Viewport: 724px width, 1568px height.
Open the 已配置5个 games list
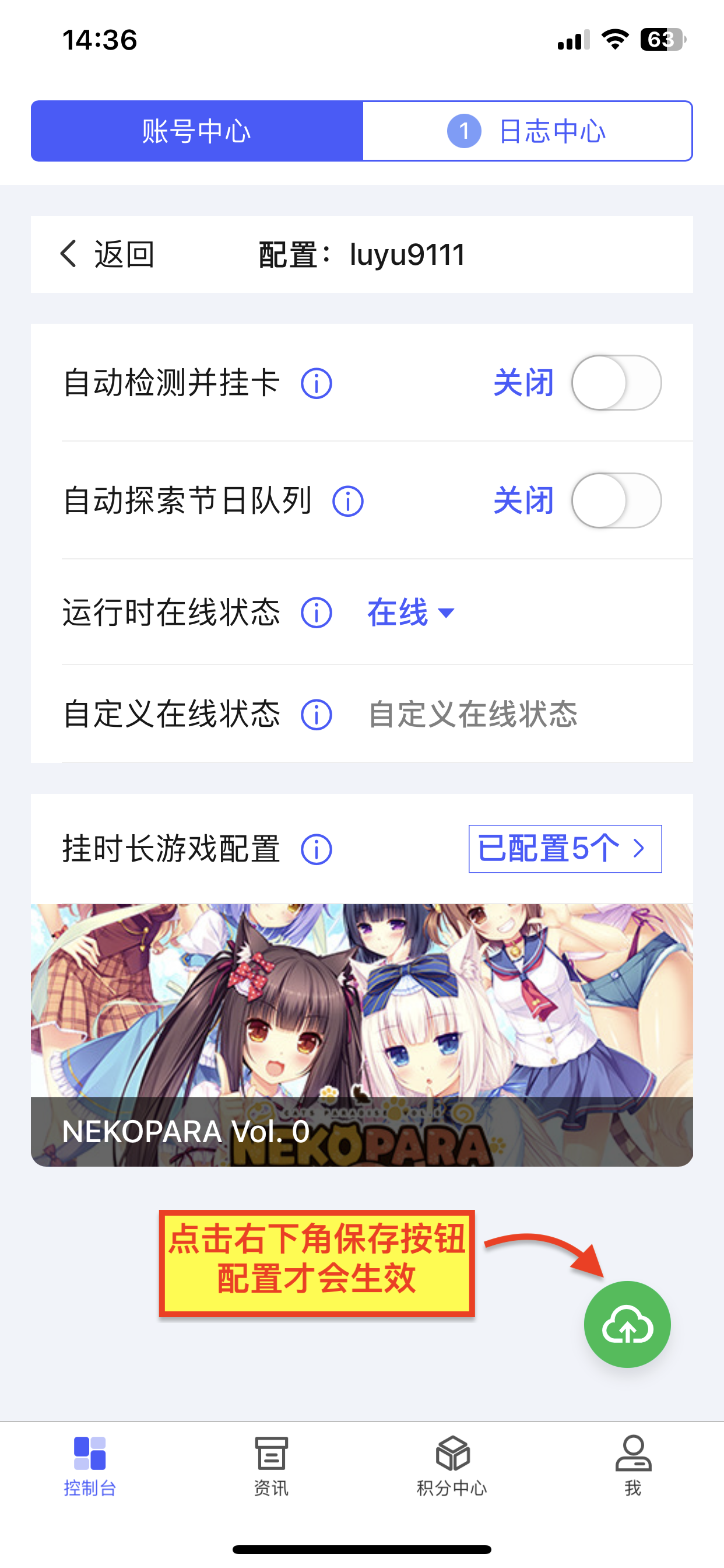[565, 849]
